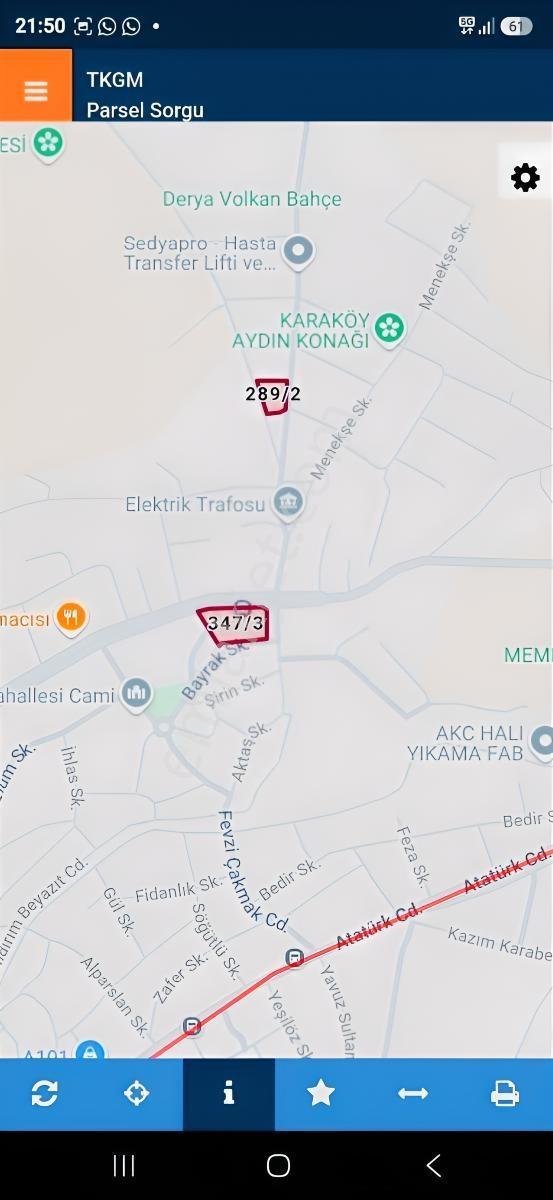This screenshot has height=1200, width=553.
Task: Go to the home screen
Action: coord(278,1165)
